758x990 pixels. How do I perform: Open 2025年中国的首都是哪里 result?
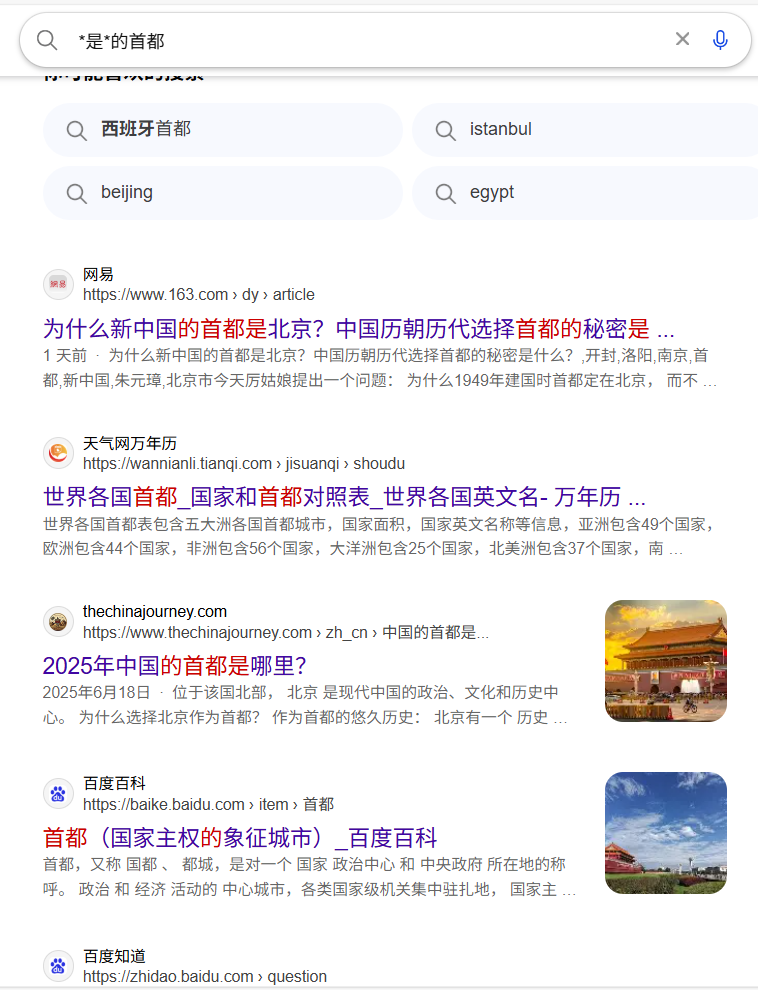174,666
